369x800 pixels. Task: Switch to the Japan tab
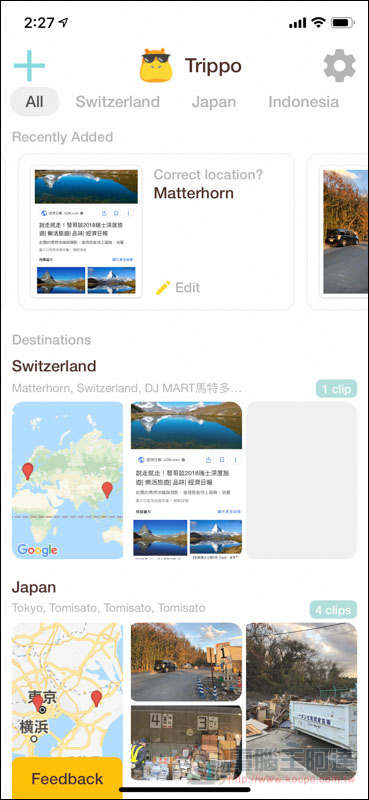coord(214,102)
